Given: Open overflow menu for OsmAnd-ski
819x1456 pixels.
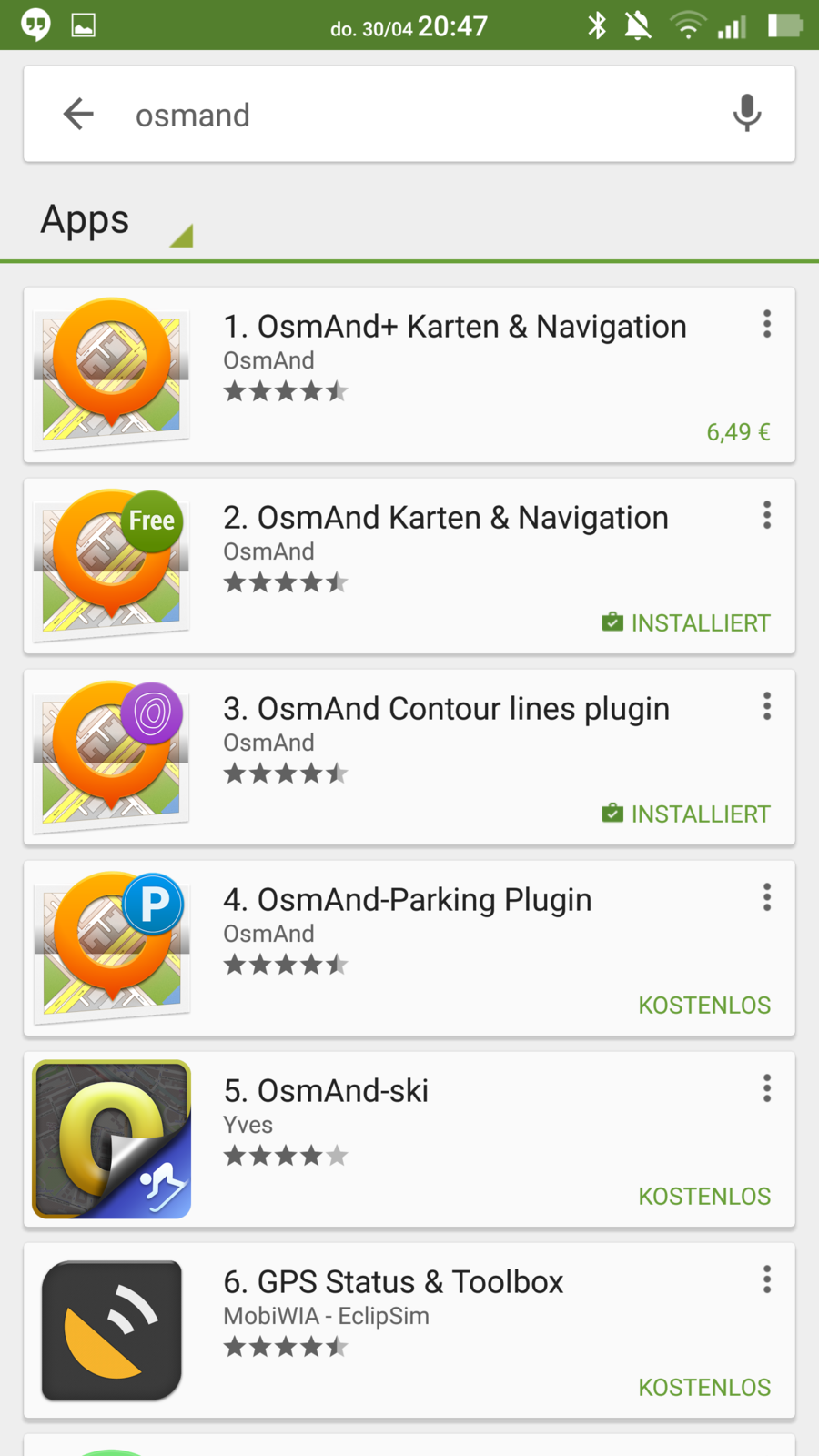Looking at the screenshot, I should 767,1088.
